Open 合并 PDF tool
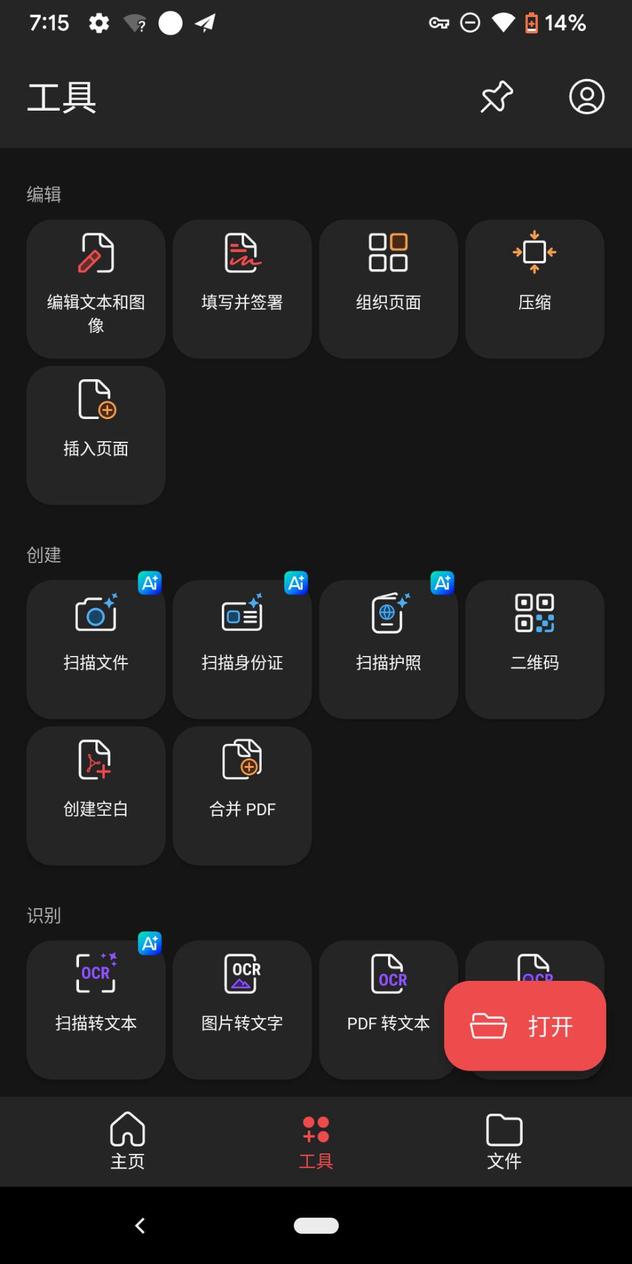Screen dimensions: 632x1264 [242, 794]
